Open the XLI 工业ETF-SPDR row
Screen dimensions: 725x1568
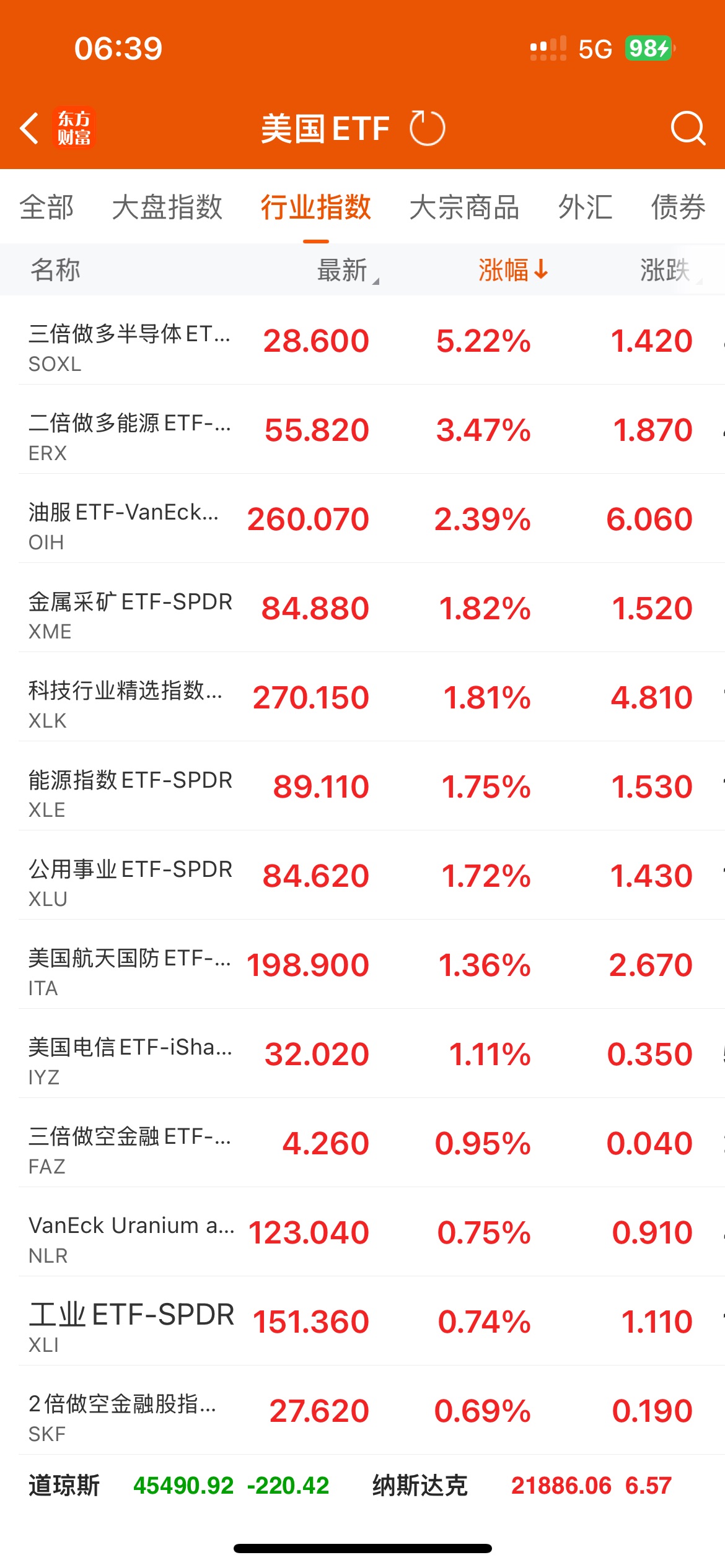362,1322
